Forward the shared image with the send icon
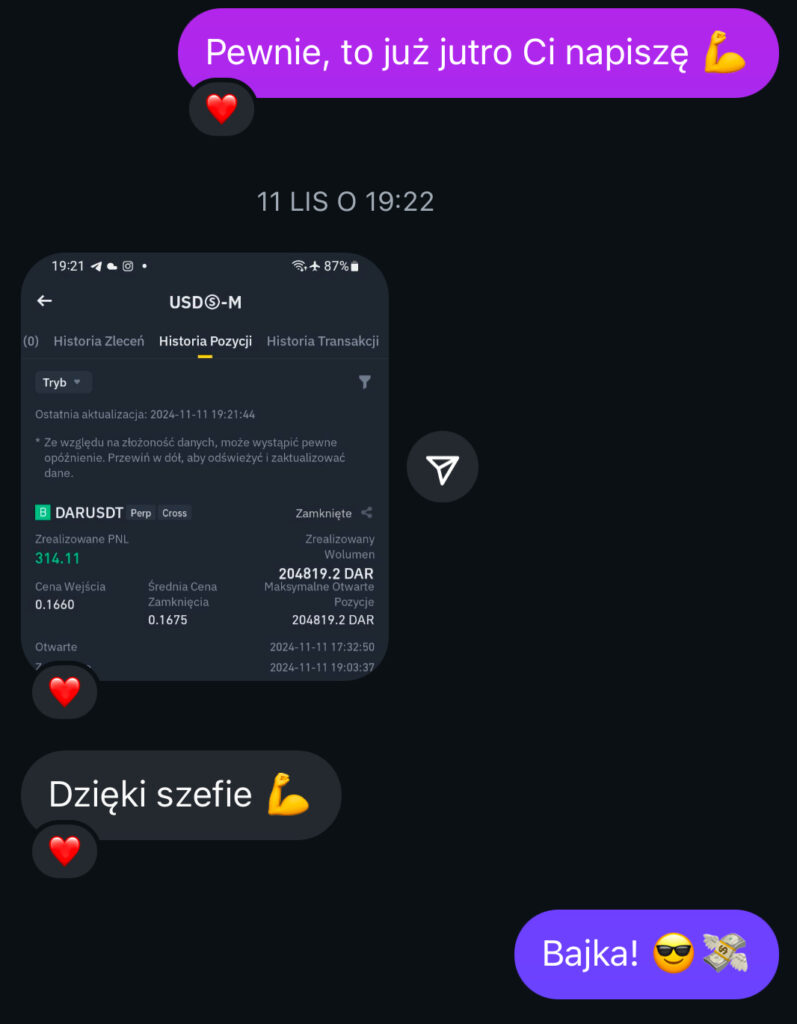Image resolution: width=797 pixels, height=1024 pixels. 442,467
